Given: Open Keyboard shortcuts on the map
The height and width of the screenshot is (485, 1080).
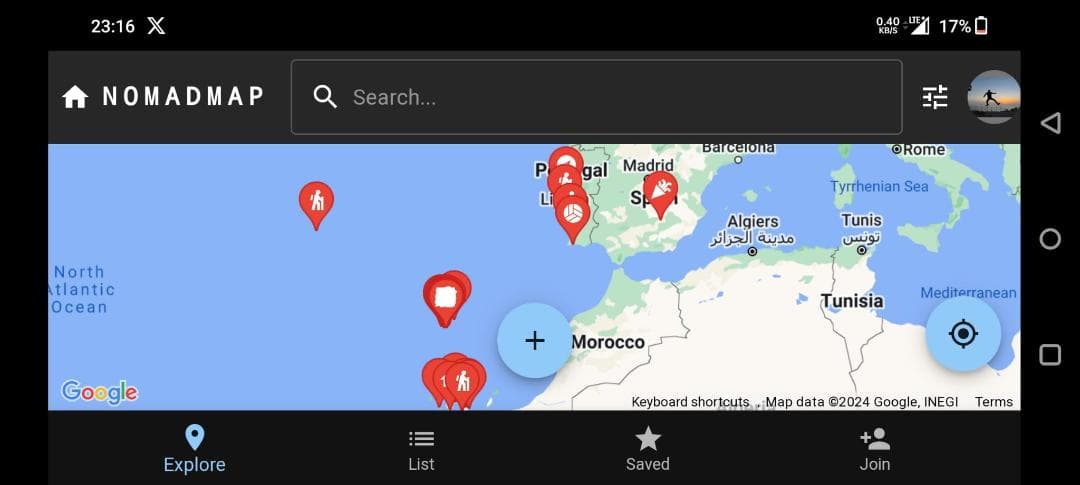Looking at the screenshot, I should [x=690, y=402].
